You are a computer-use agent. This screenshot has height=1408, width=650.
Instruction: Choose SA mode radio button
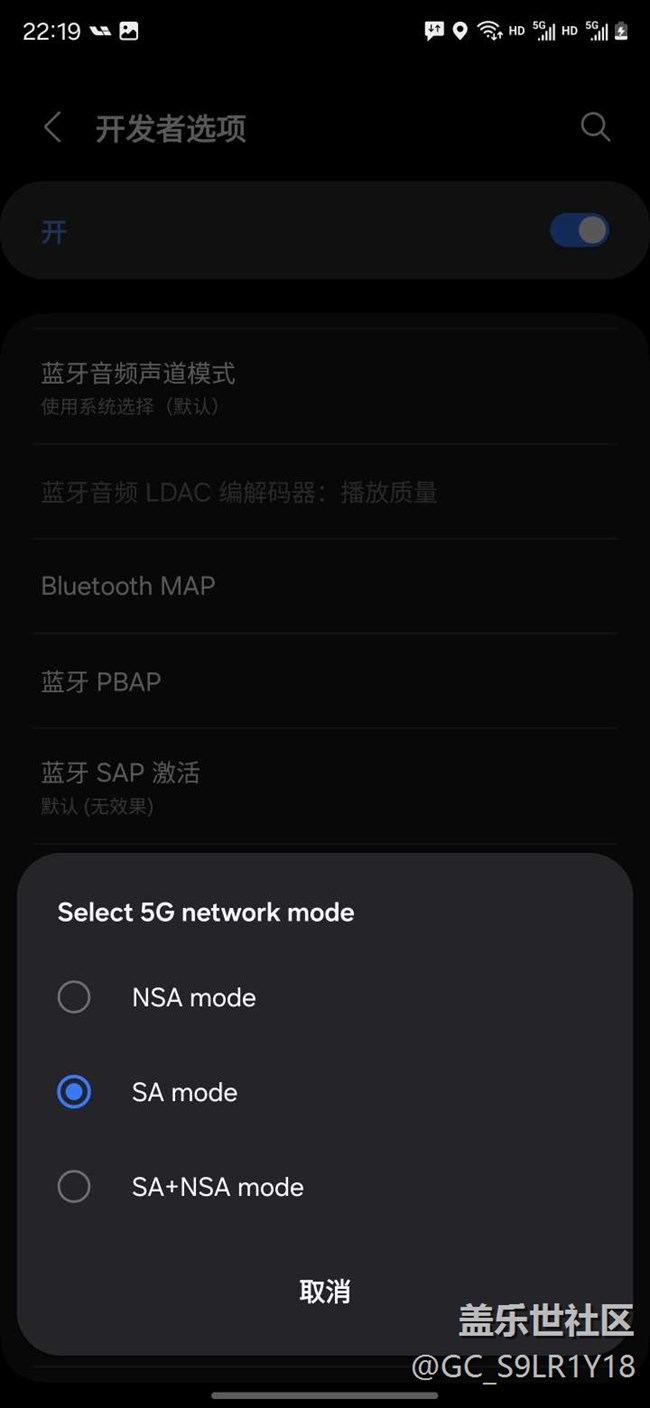(74, 1092)
